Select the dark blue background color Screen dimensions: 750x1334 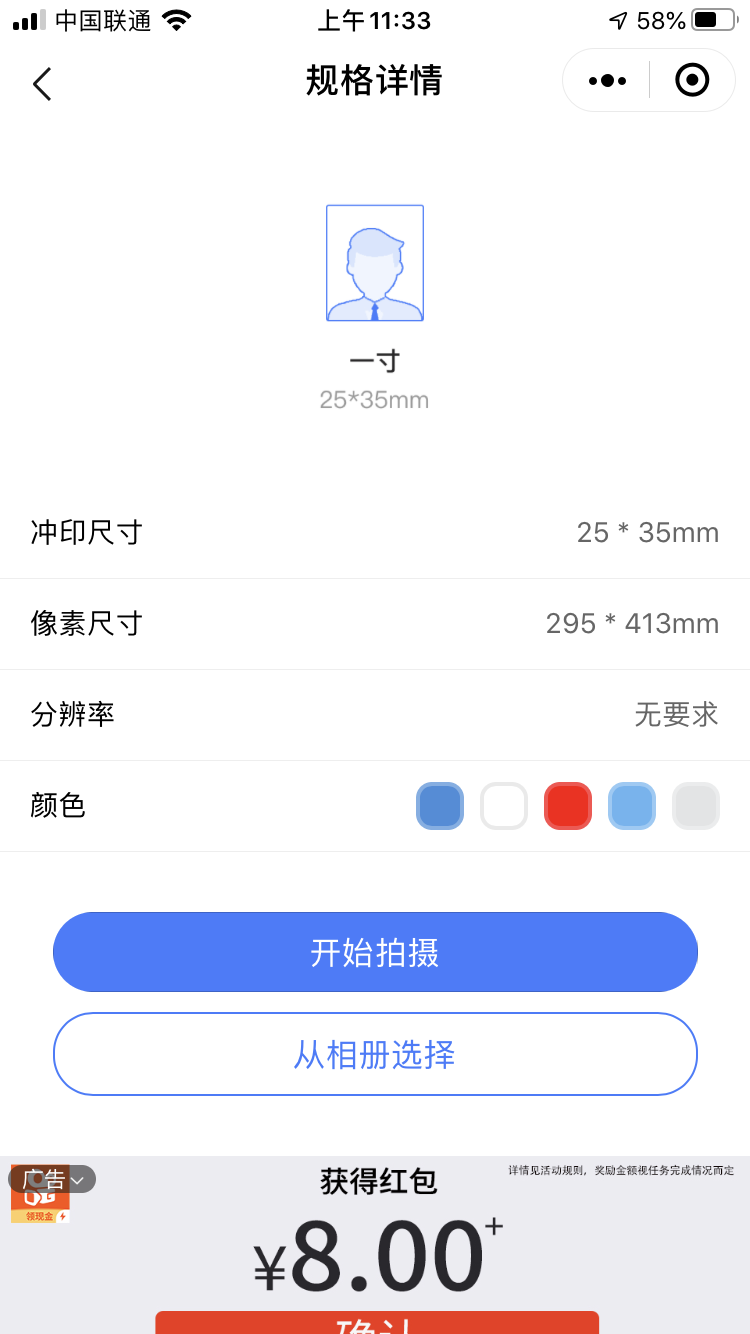pyautogui.click(x=440, y=806)
